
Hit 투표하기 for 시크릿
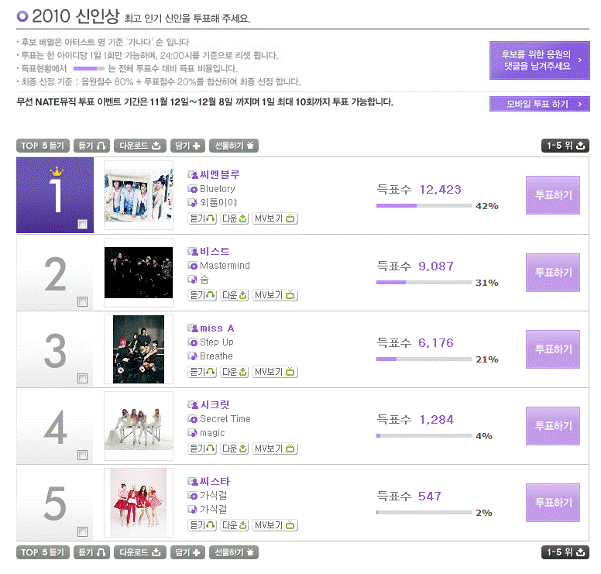tap(553, 425)
